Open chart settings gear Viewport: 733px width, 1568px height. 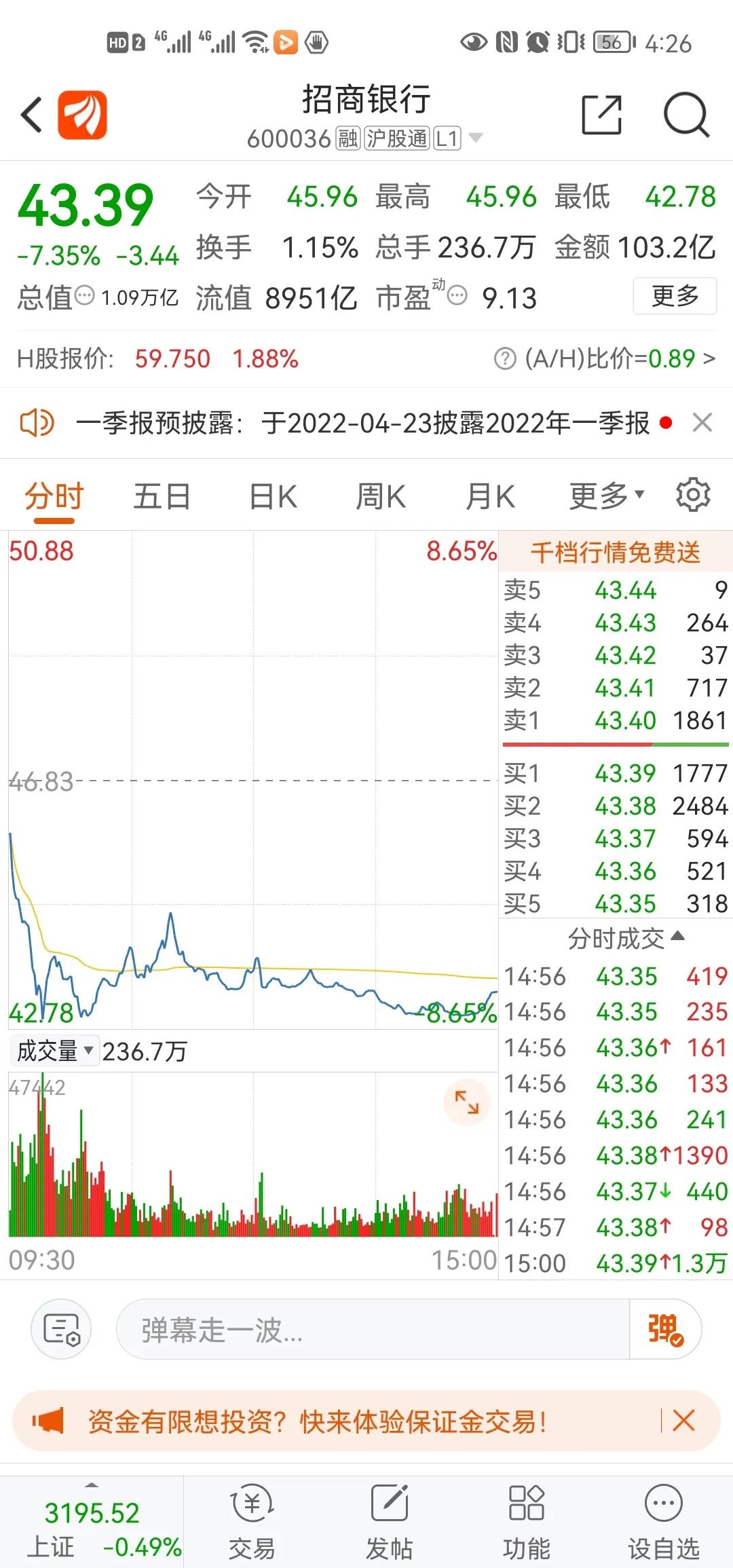coord(693,494)
